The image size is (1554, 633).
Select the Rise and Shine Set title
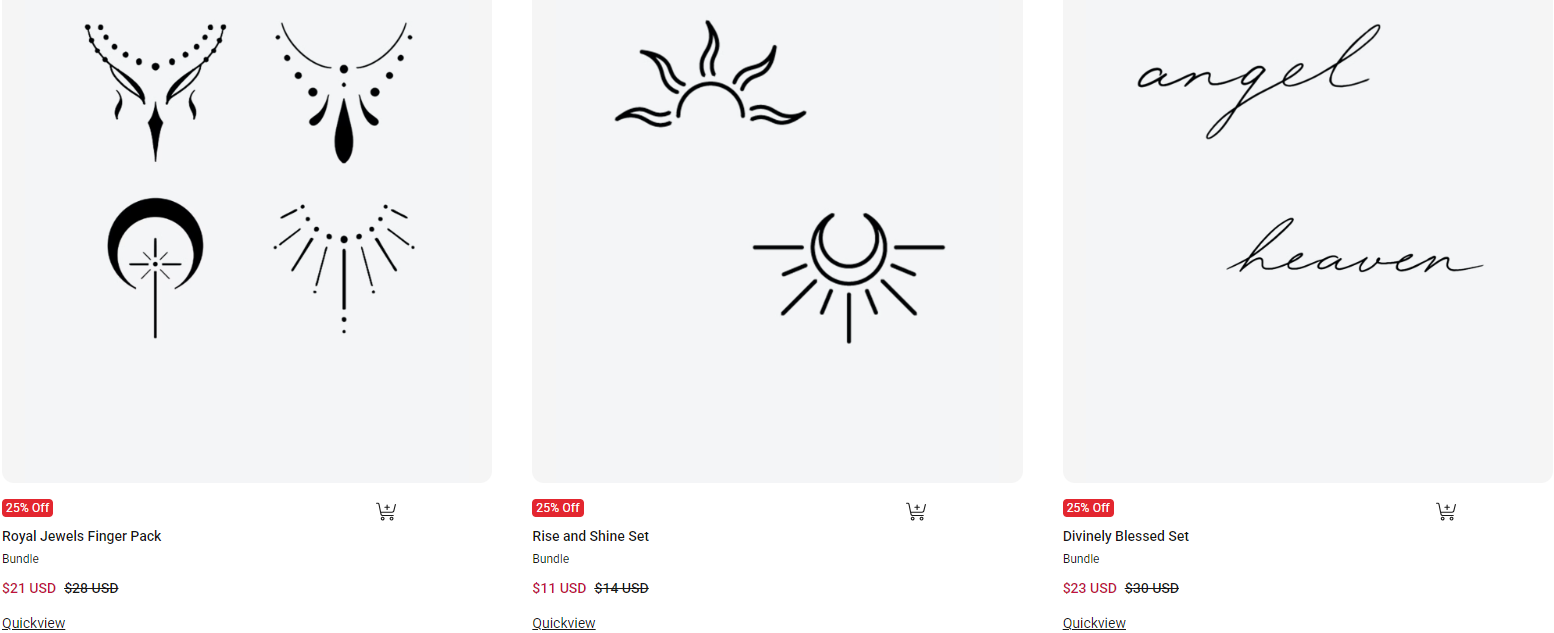pyautogui.click(x=591, y=536)
